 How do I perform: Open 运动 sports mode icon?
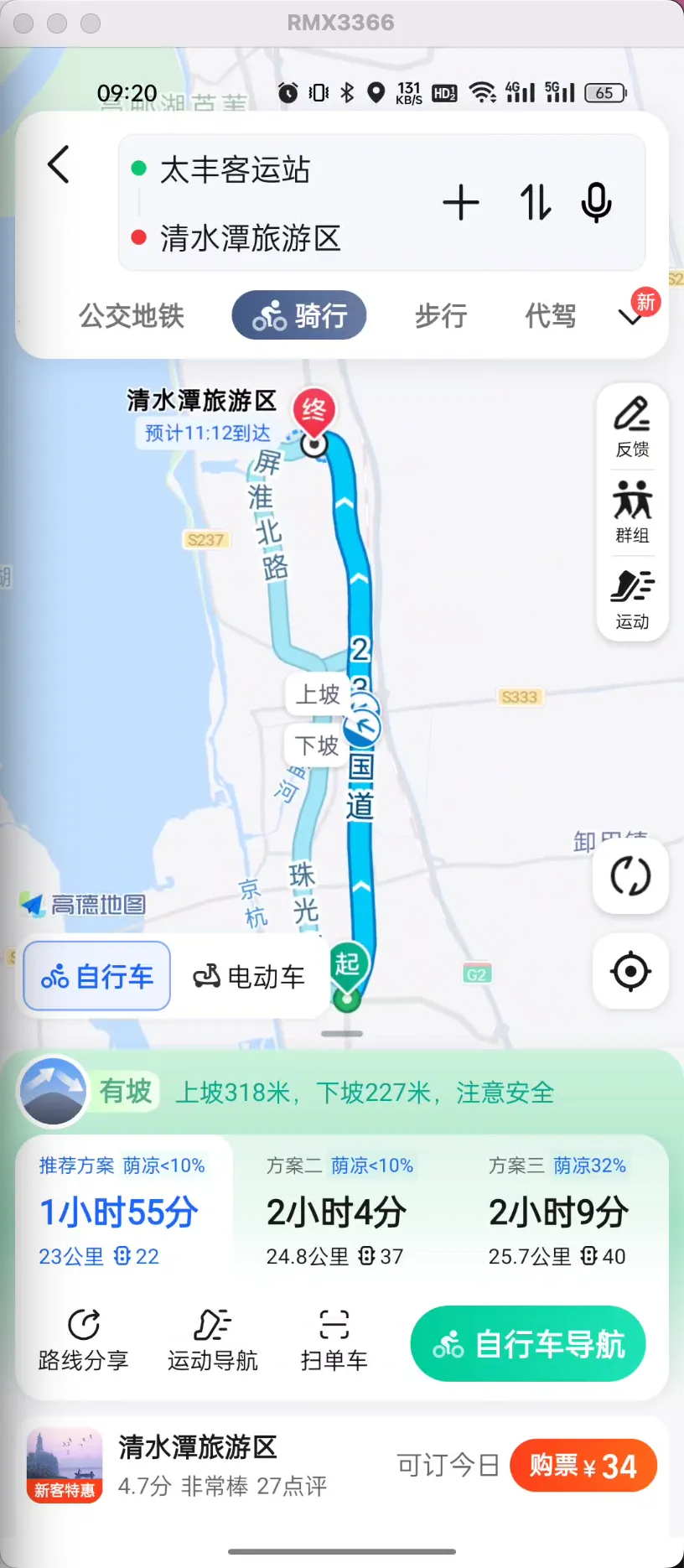[632, 597]
